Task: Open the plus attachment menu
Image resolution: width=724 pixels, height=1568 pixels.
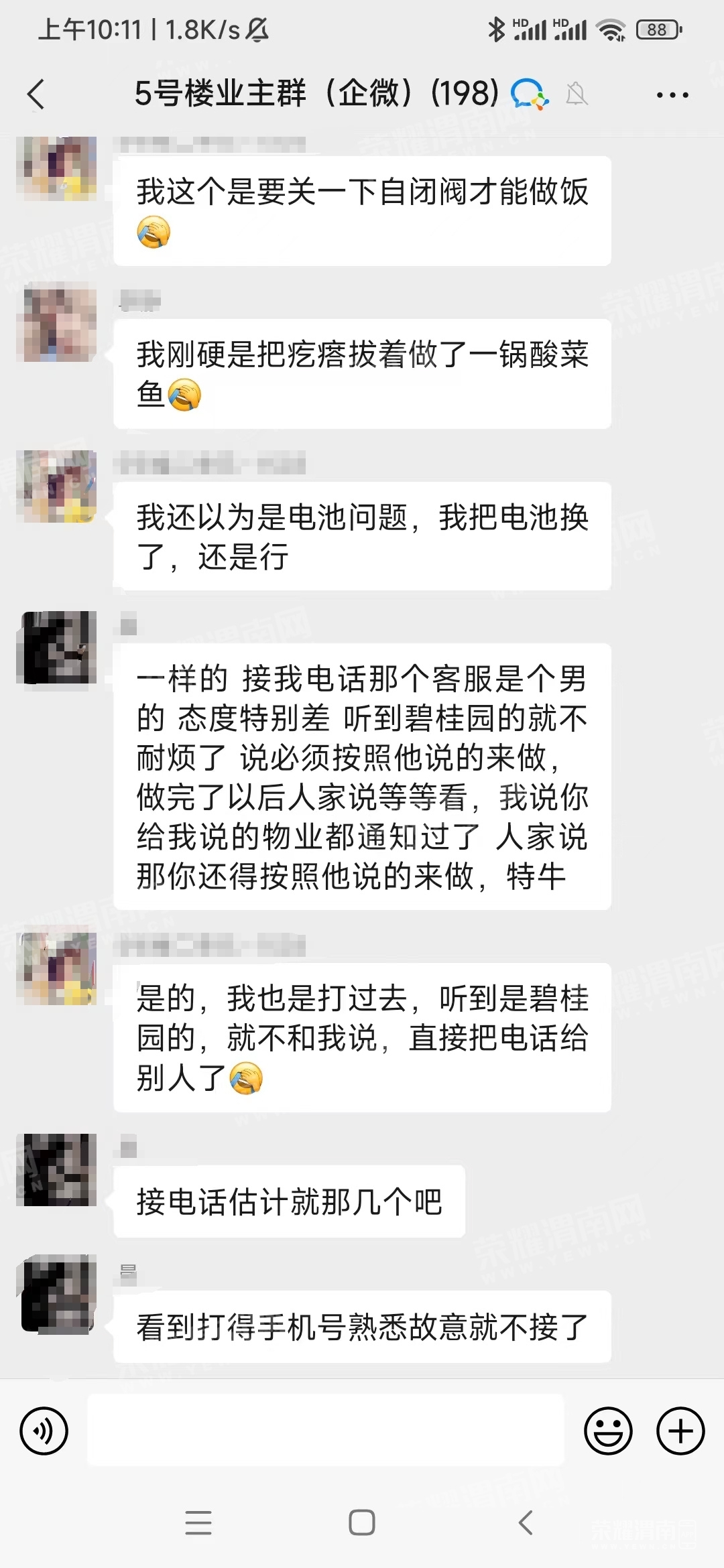Action: (680, 1431)
